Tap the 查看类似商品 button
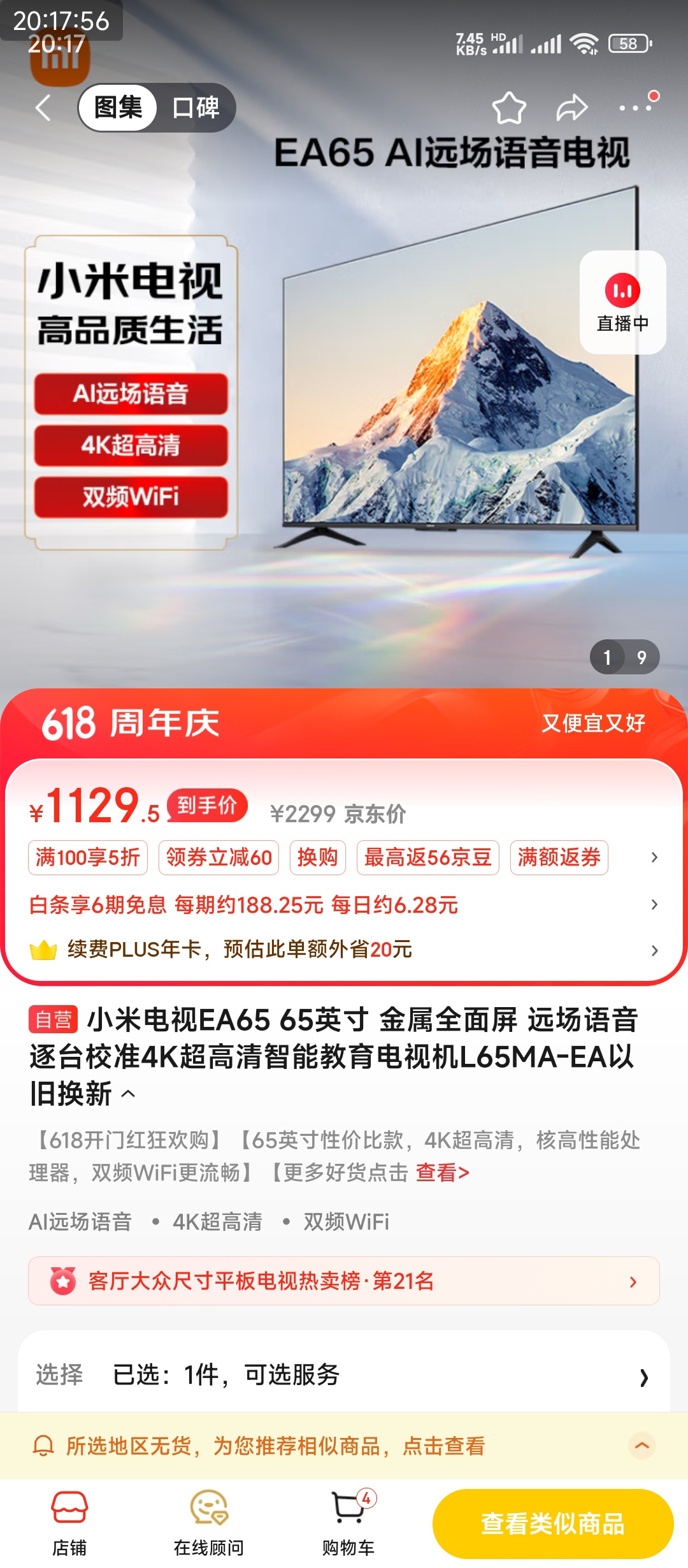688x1568 pixels. [552, 1523]
